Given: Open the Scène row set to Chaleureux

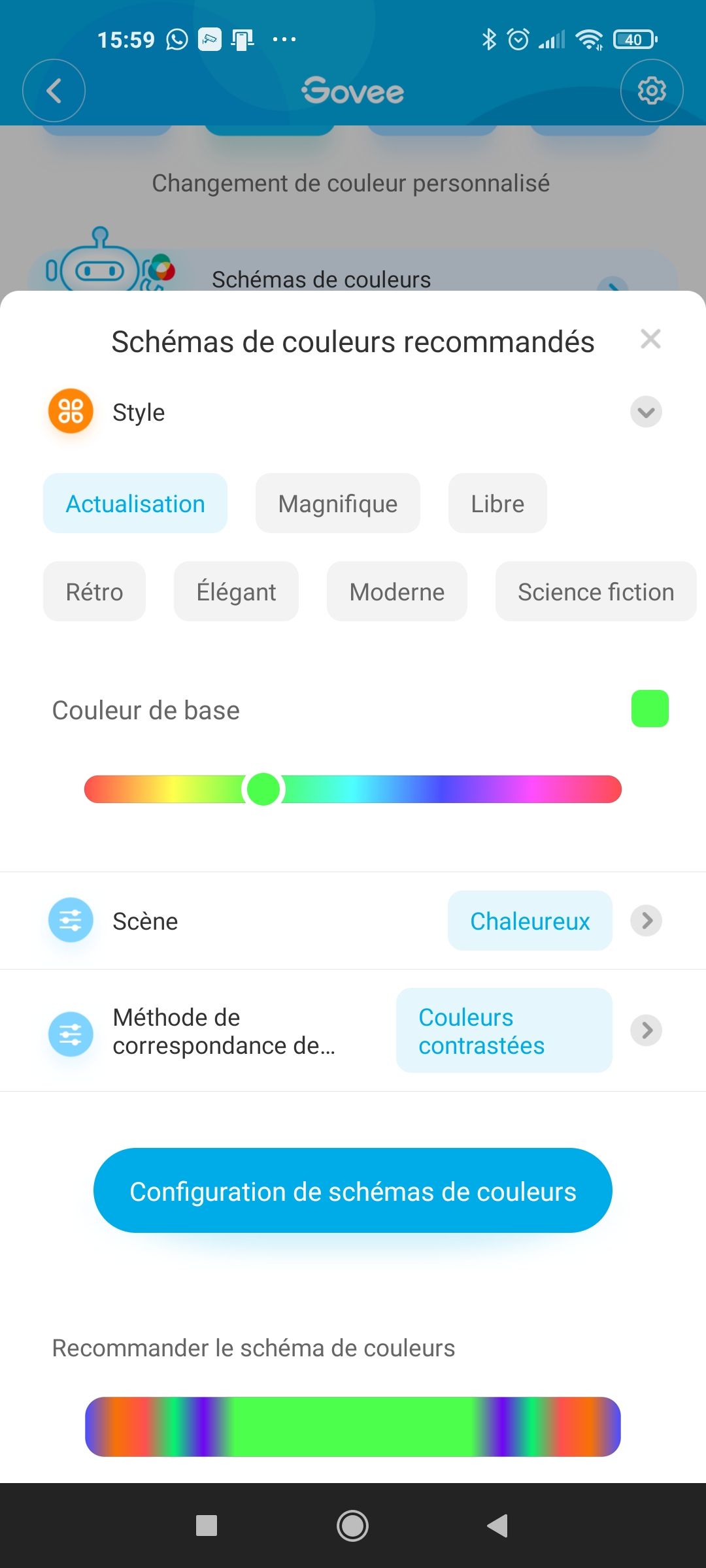Looking at the screenshot, I should (353, 921).
